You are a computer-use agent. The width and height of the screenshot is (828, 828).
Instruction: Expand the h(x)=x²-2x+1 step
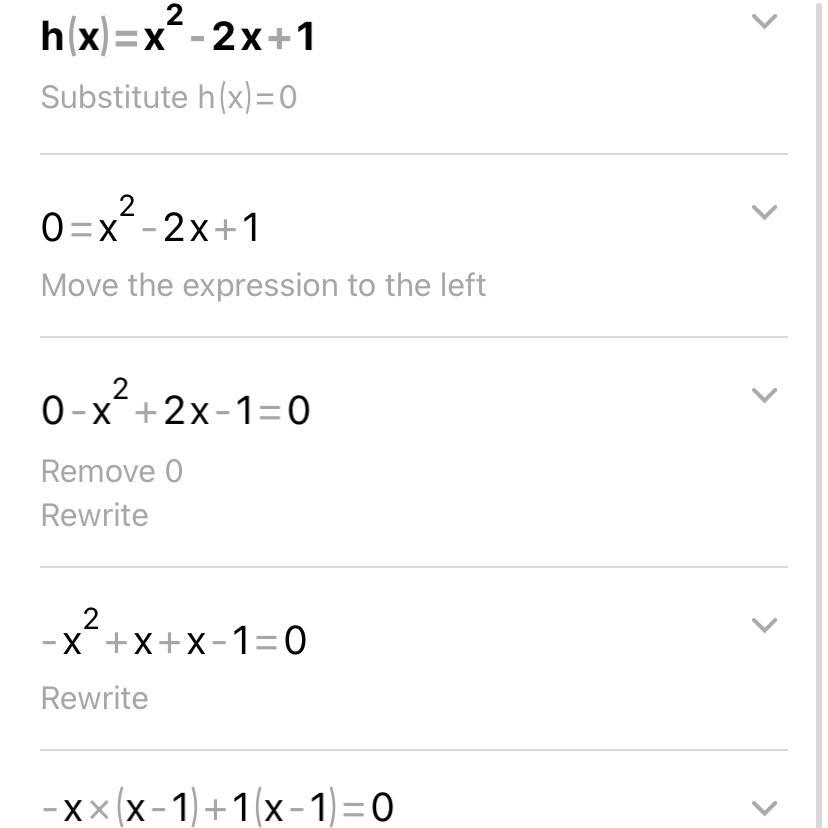[764, 22]
